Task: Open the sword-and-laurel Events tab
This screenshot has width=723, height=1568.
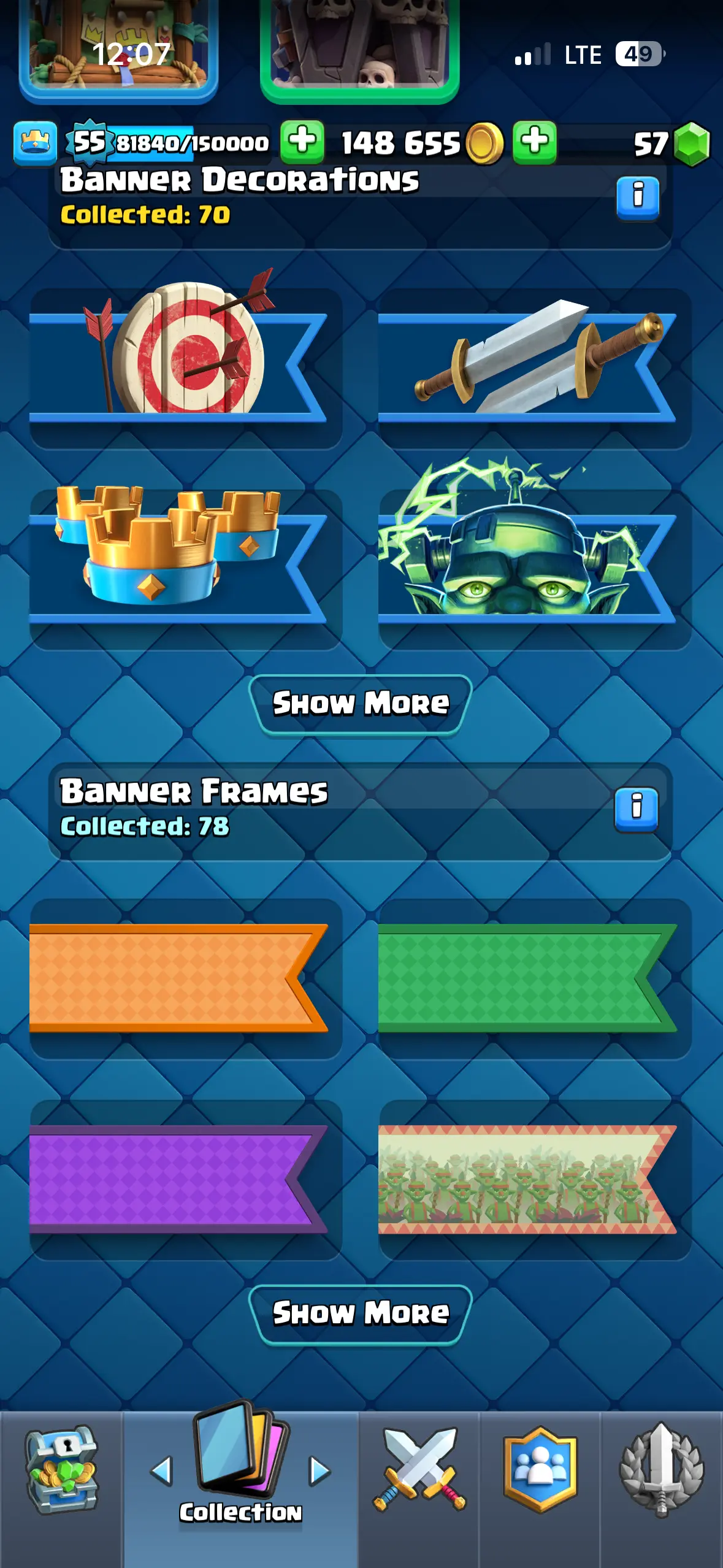Action: click(x=662, y=1470)
